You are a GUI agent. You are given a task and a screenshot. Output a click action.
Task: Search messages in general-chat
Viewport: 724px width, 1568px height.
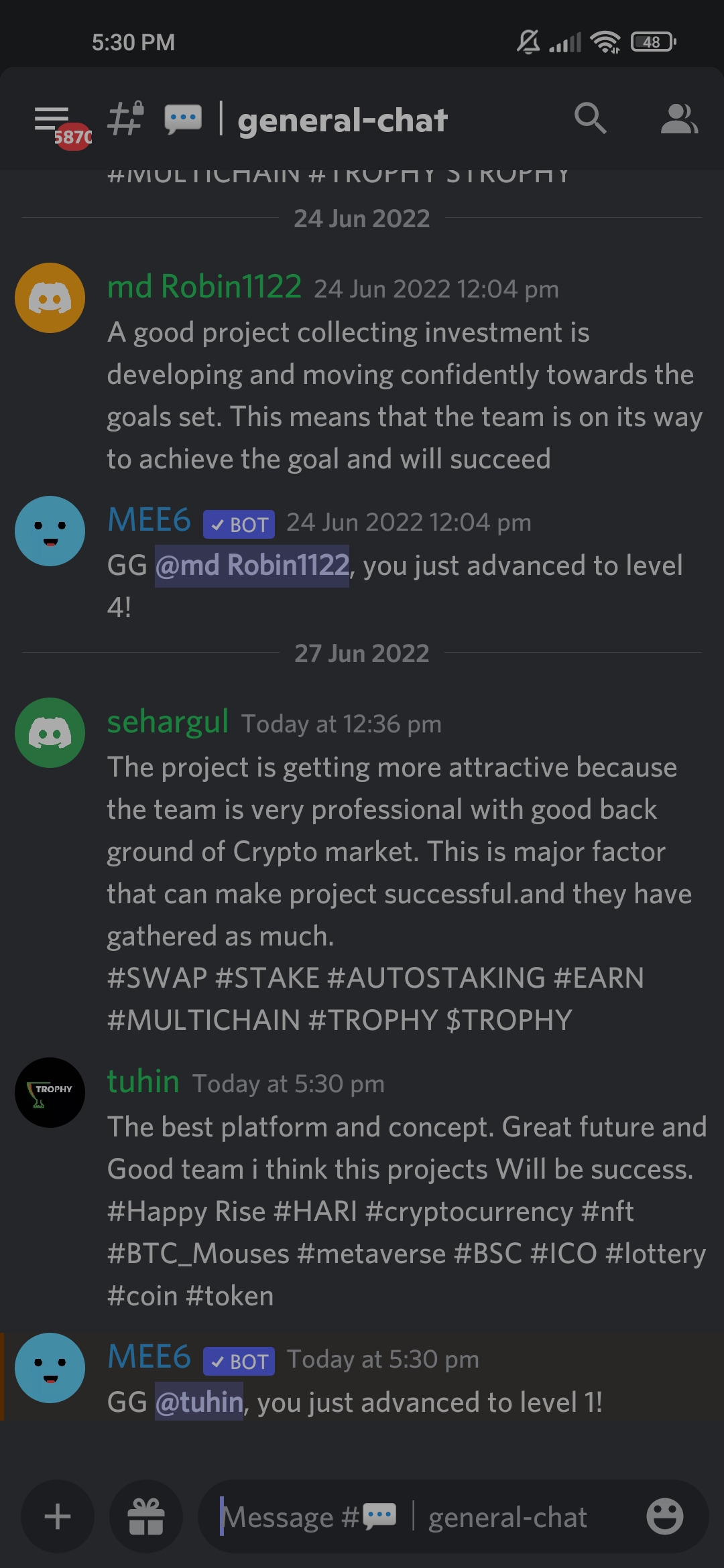pos(591,119)
